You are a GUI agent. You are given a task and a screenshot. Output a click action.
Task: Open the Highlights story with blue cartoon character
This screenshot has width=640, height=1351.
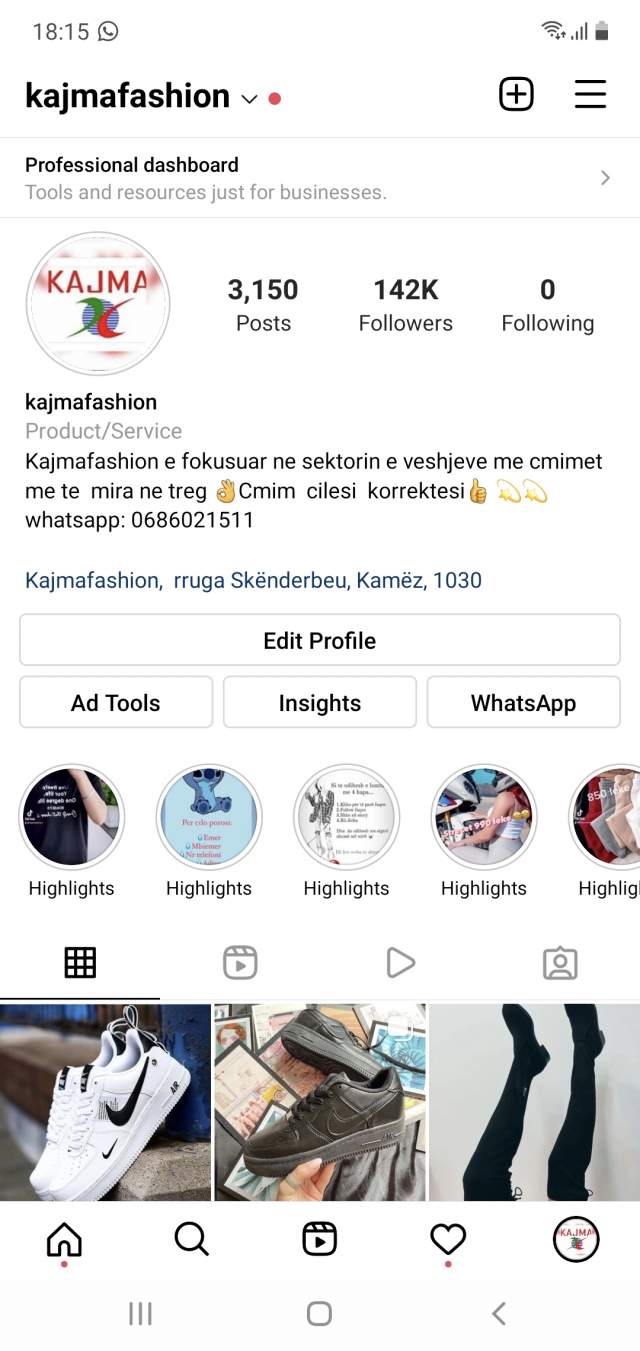coord(209,817)
